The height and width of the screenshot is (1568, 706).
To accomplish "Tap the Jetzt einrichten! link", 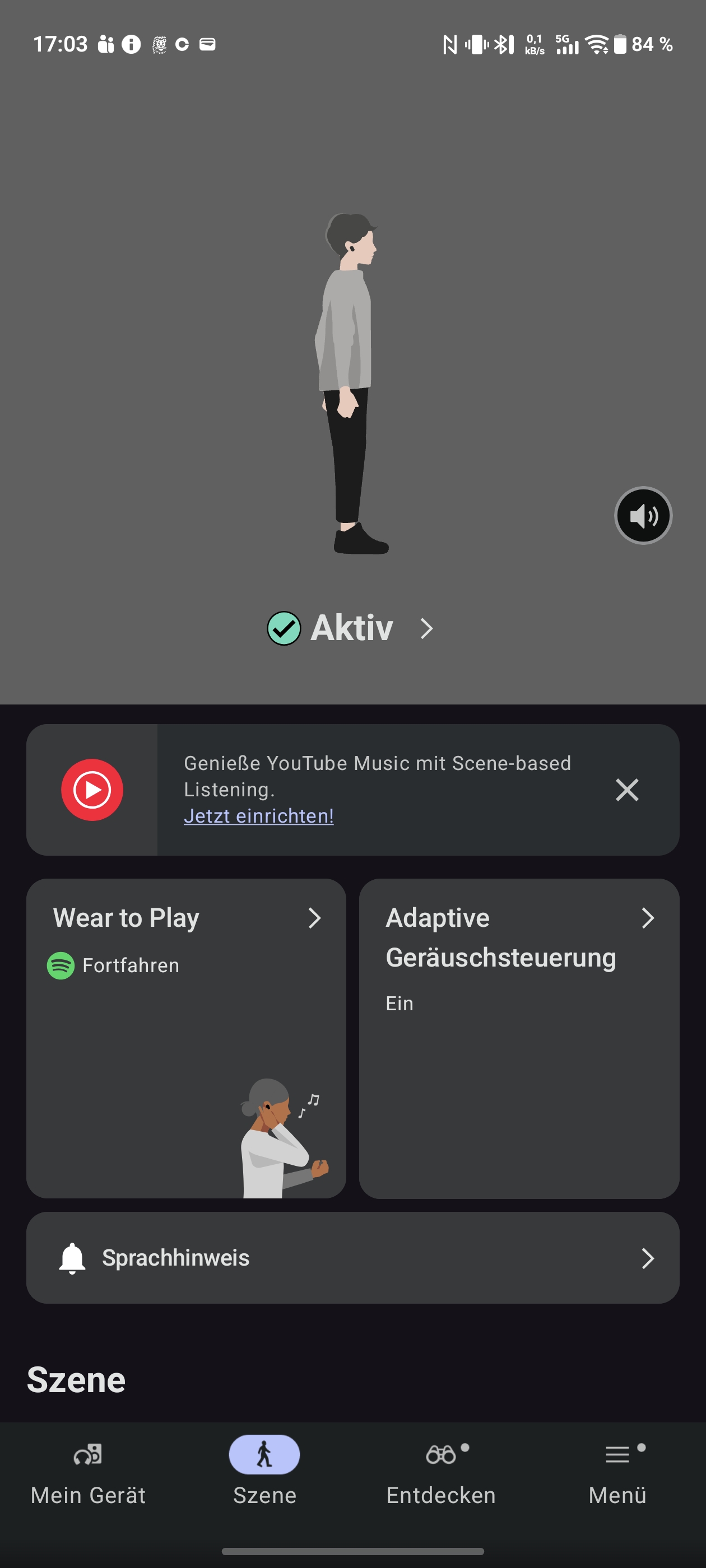I will tap(258, 816).
